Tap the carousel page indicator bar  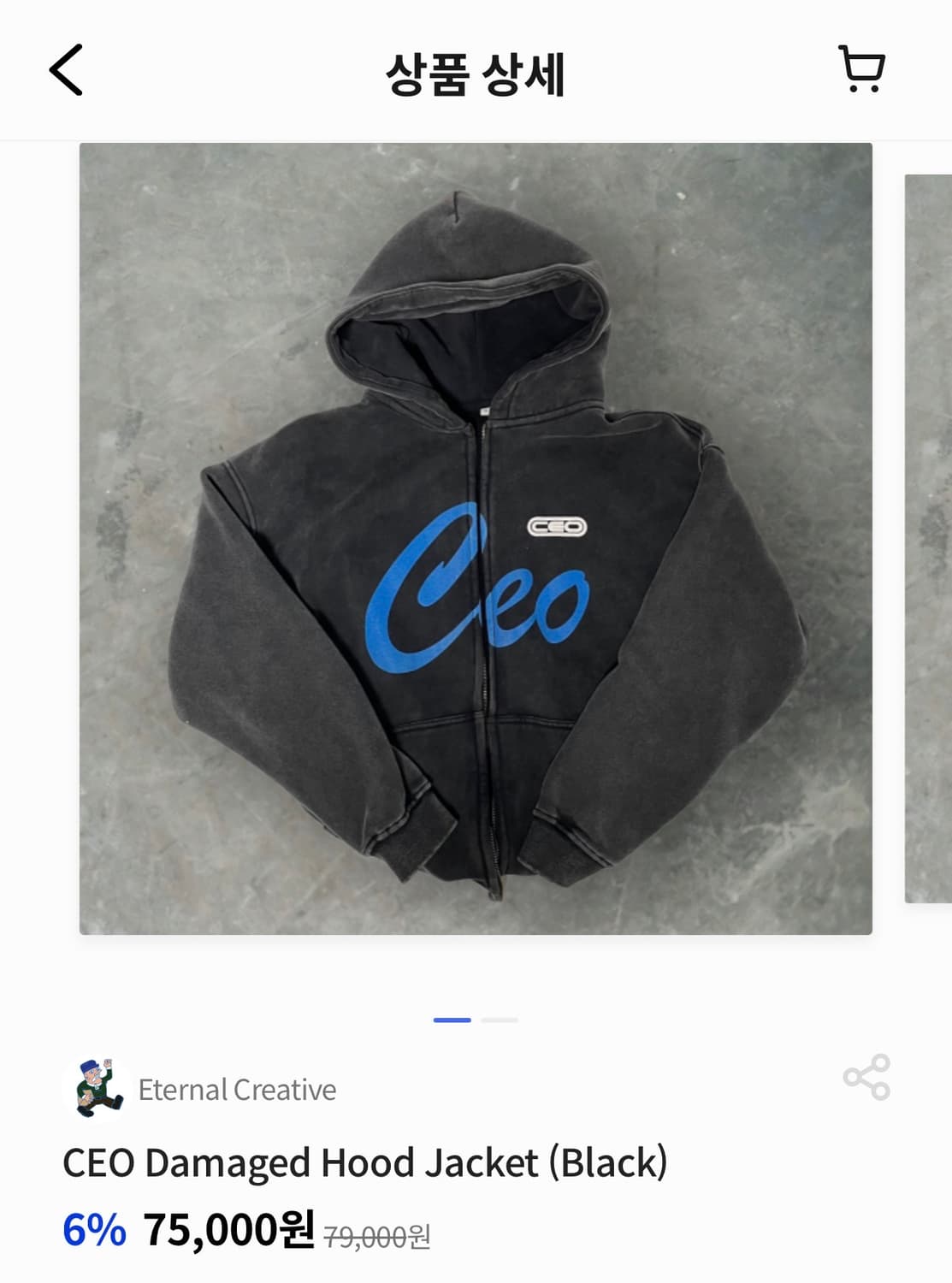click(x=476, y=1020)
